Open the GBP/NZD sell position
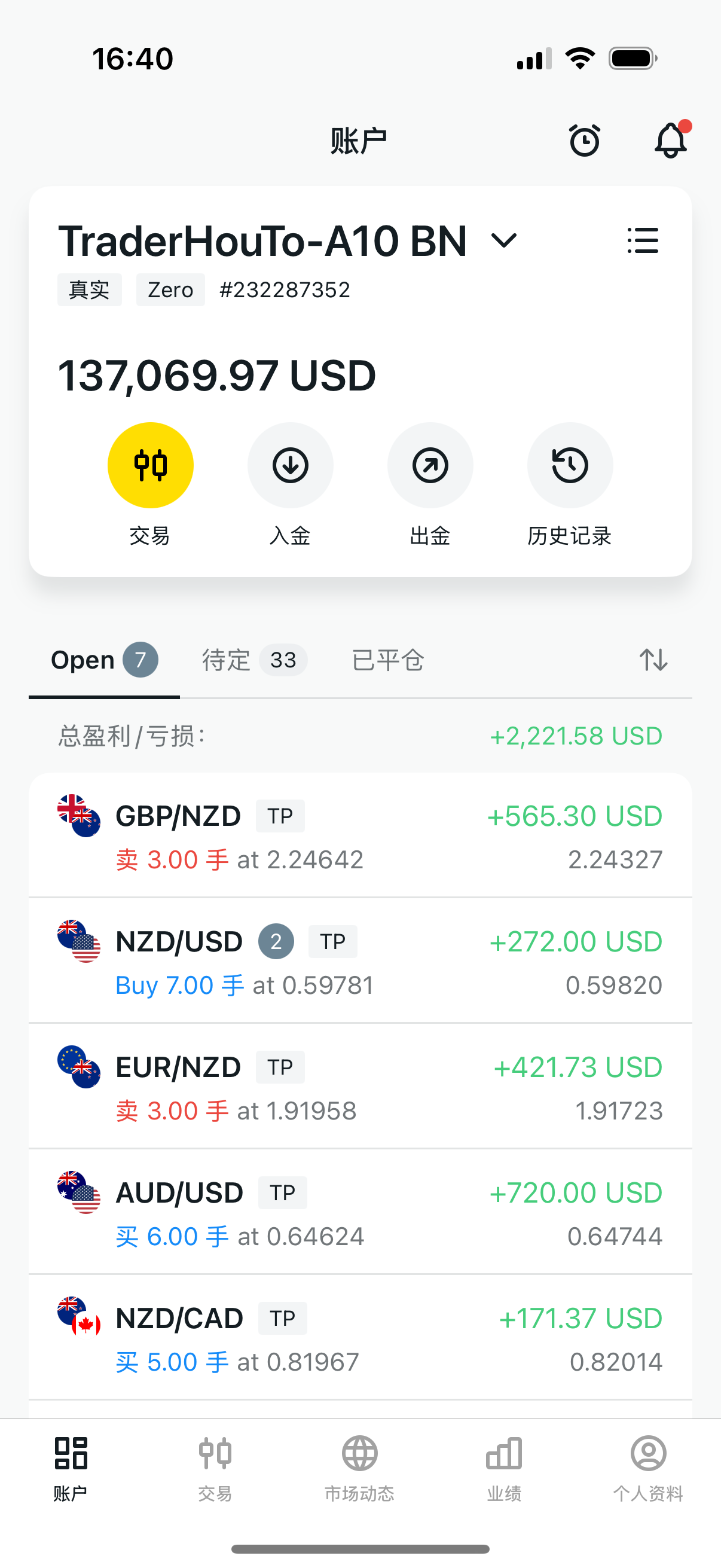The width and height of the screenshot is (721, 1568). point(360,835)
